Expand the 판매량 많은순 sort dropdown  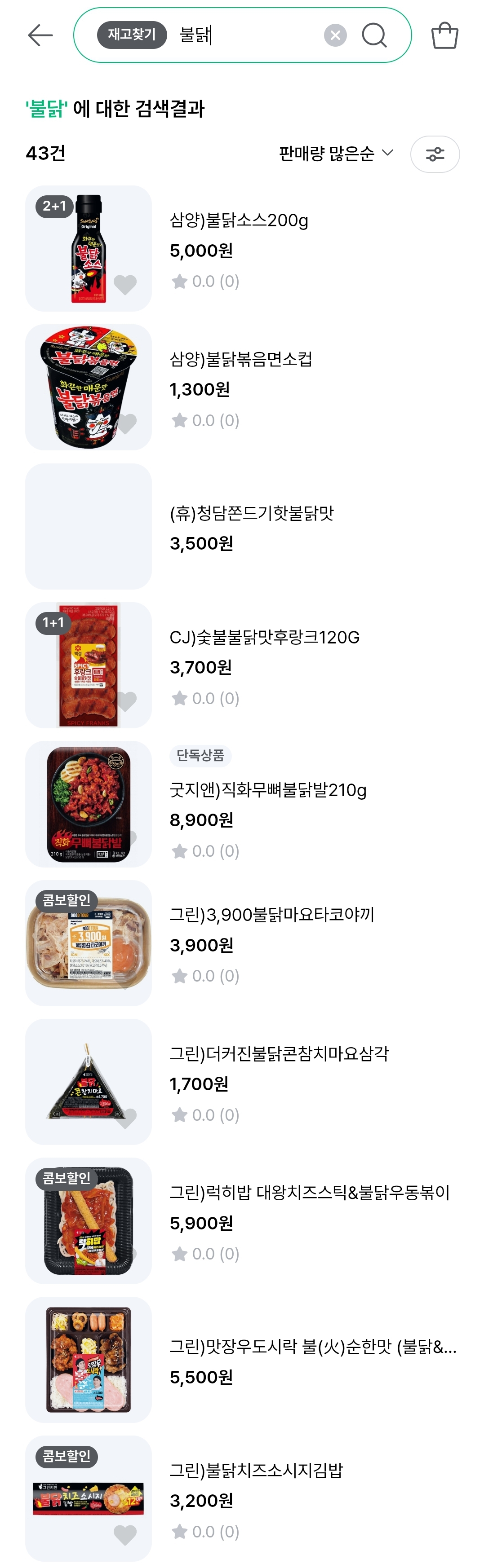coord(336,154)
